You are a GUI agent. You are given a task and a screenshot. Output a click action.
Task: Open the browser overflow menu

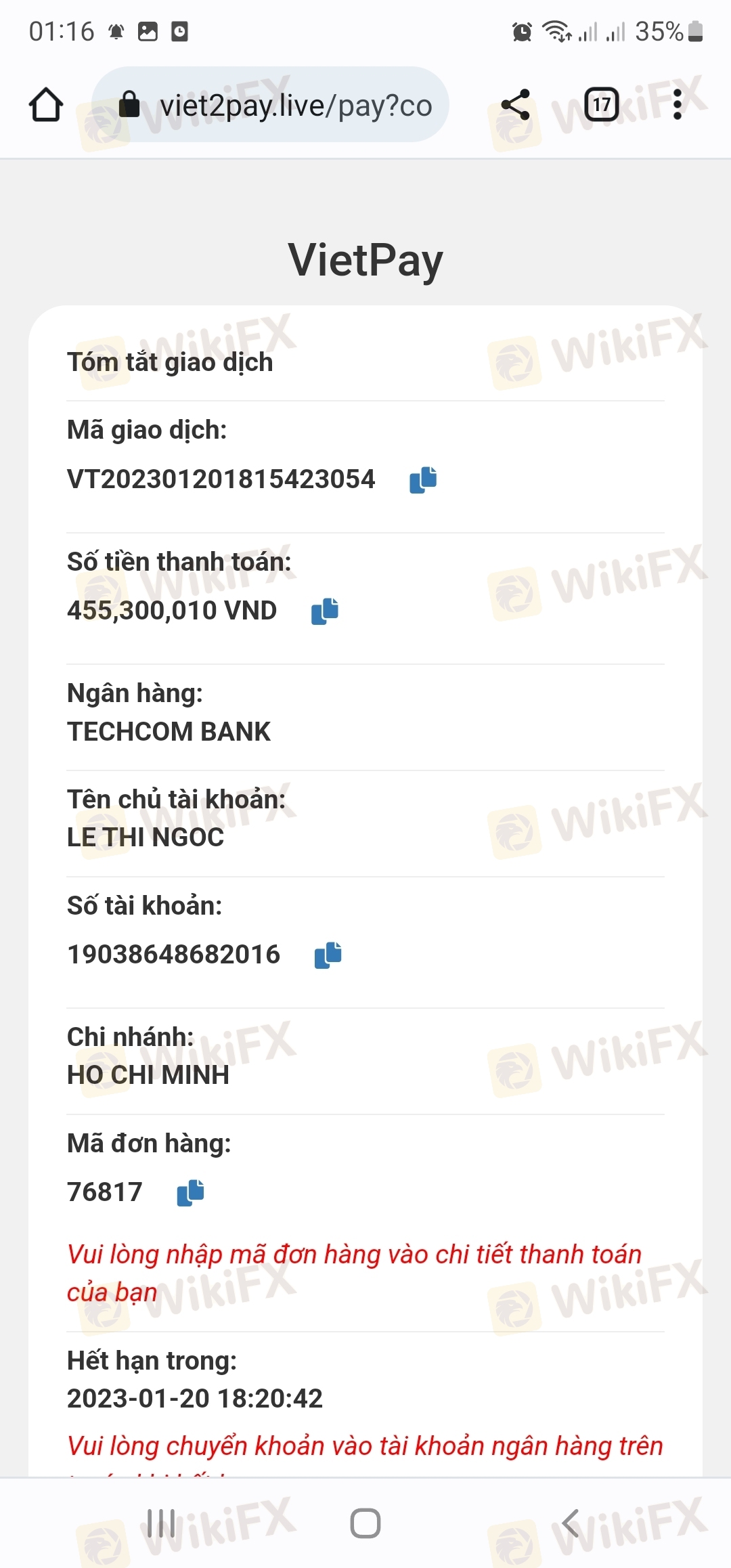click(678, 105)
